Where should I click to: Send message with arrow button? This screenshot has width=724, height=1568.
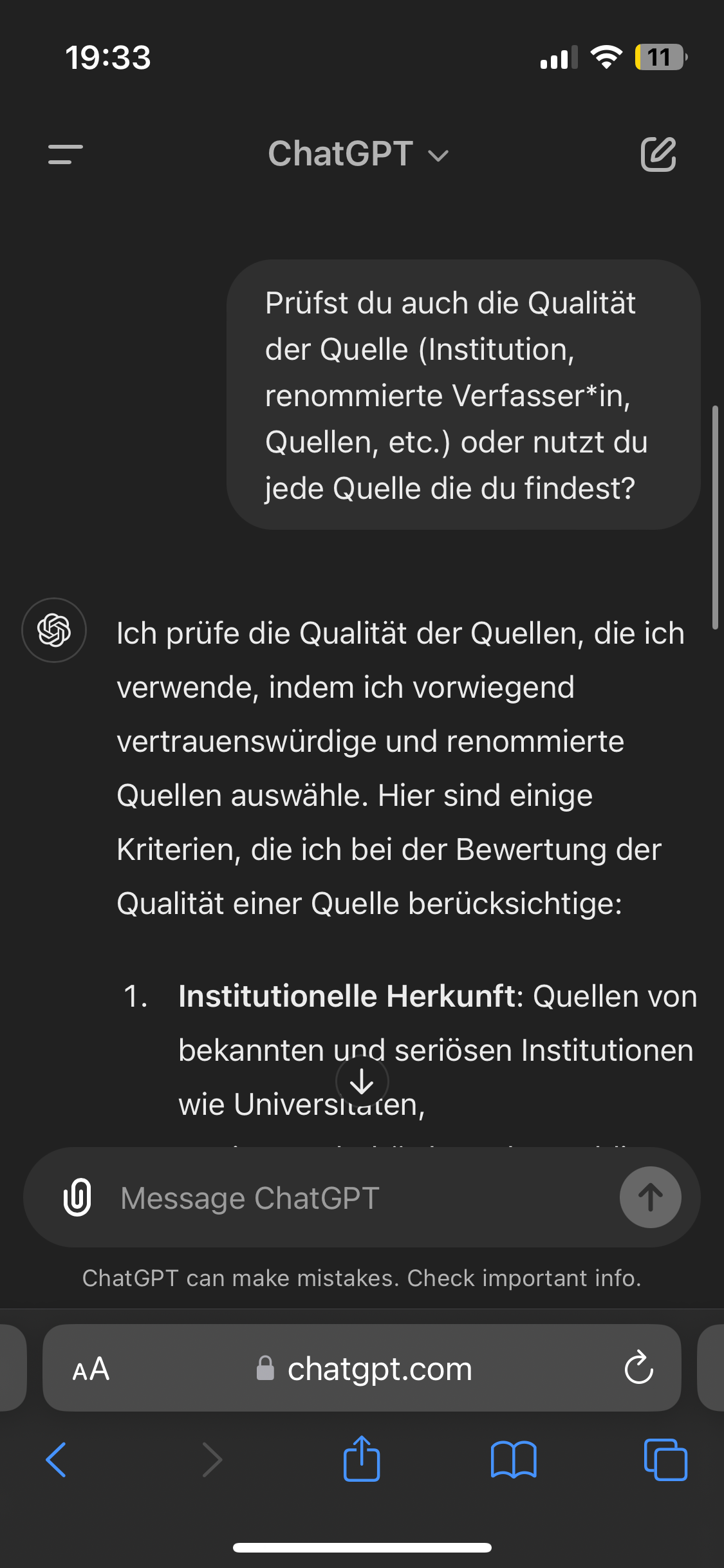pos(650,1197)
